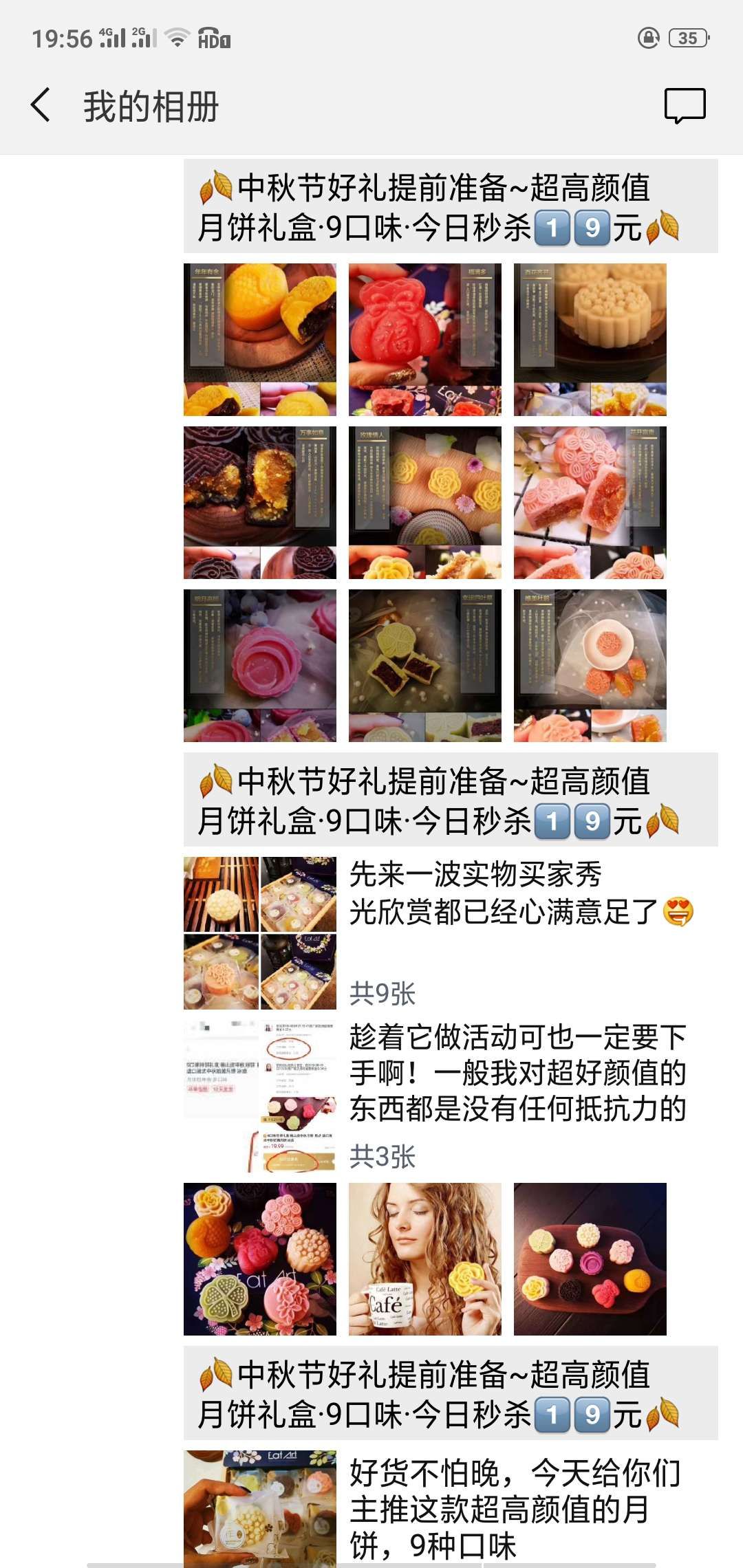View the red lucky-bag mooncake photo
This screenshot has width=743, height=1568.
click(425, 340)
